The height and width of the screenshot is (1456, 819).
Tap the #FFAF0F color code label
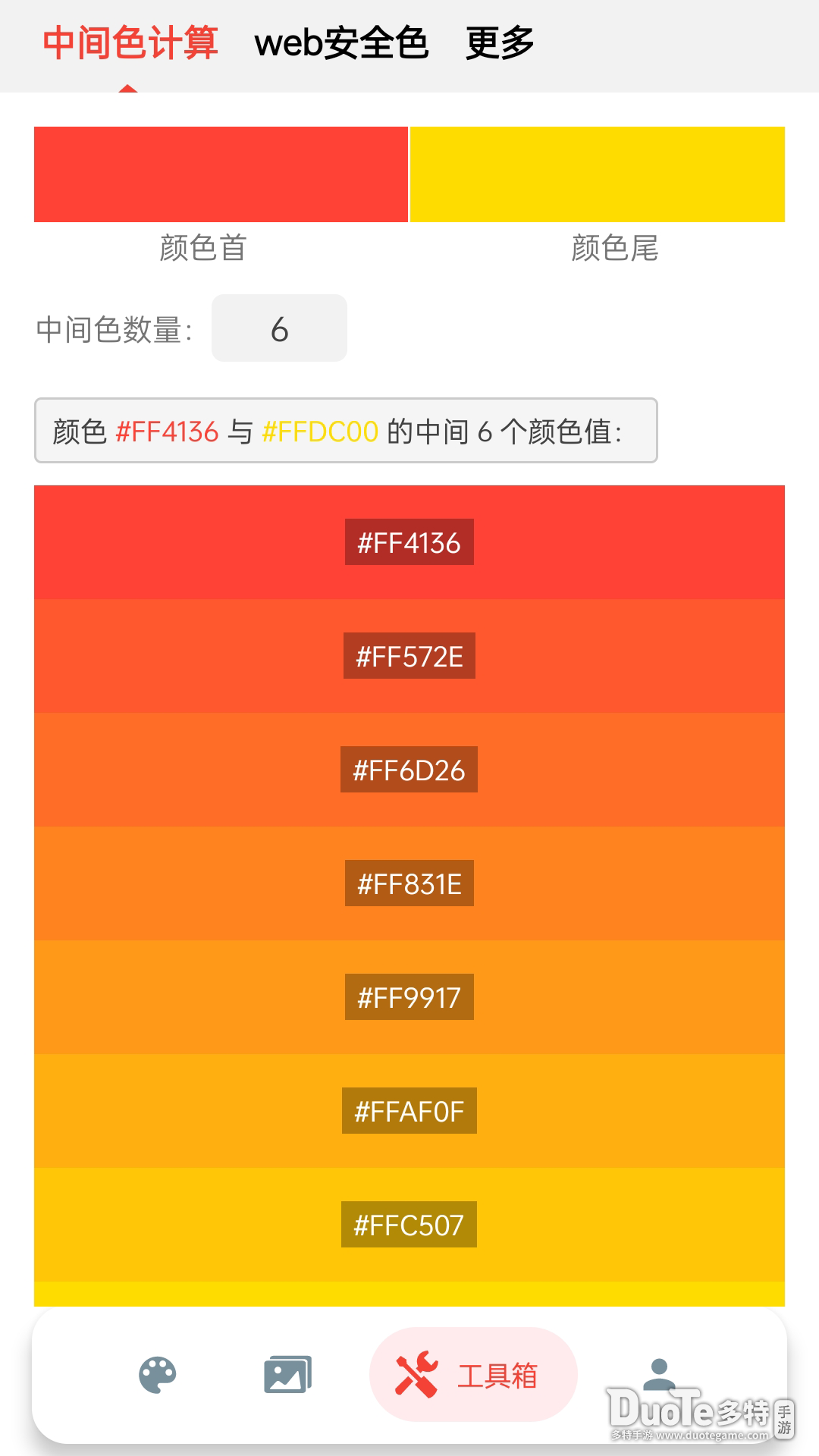point(409,1111)
